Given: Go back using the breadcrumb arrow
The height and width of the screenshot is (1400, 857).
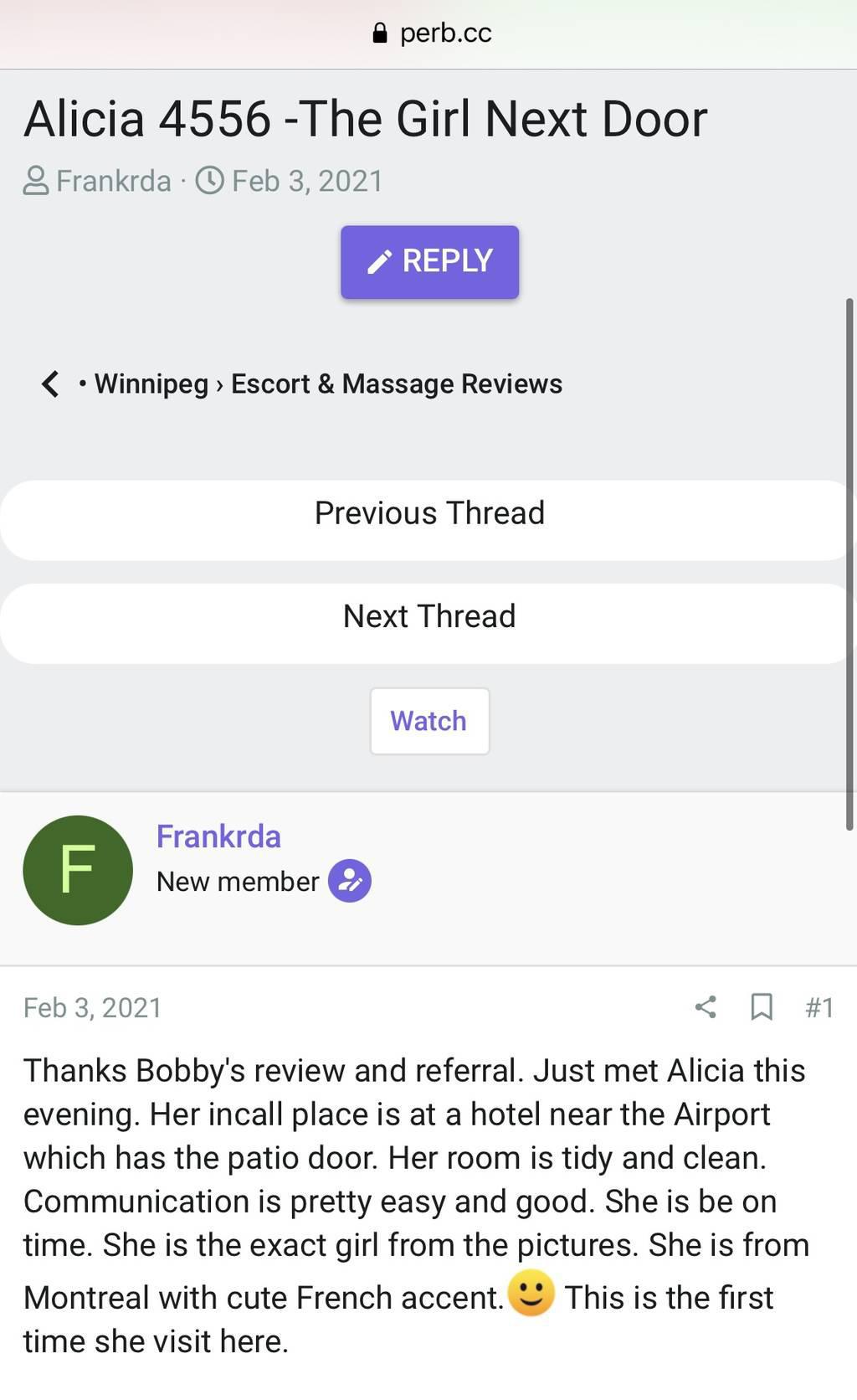Looking at the screenshot, I should [50, 383].
